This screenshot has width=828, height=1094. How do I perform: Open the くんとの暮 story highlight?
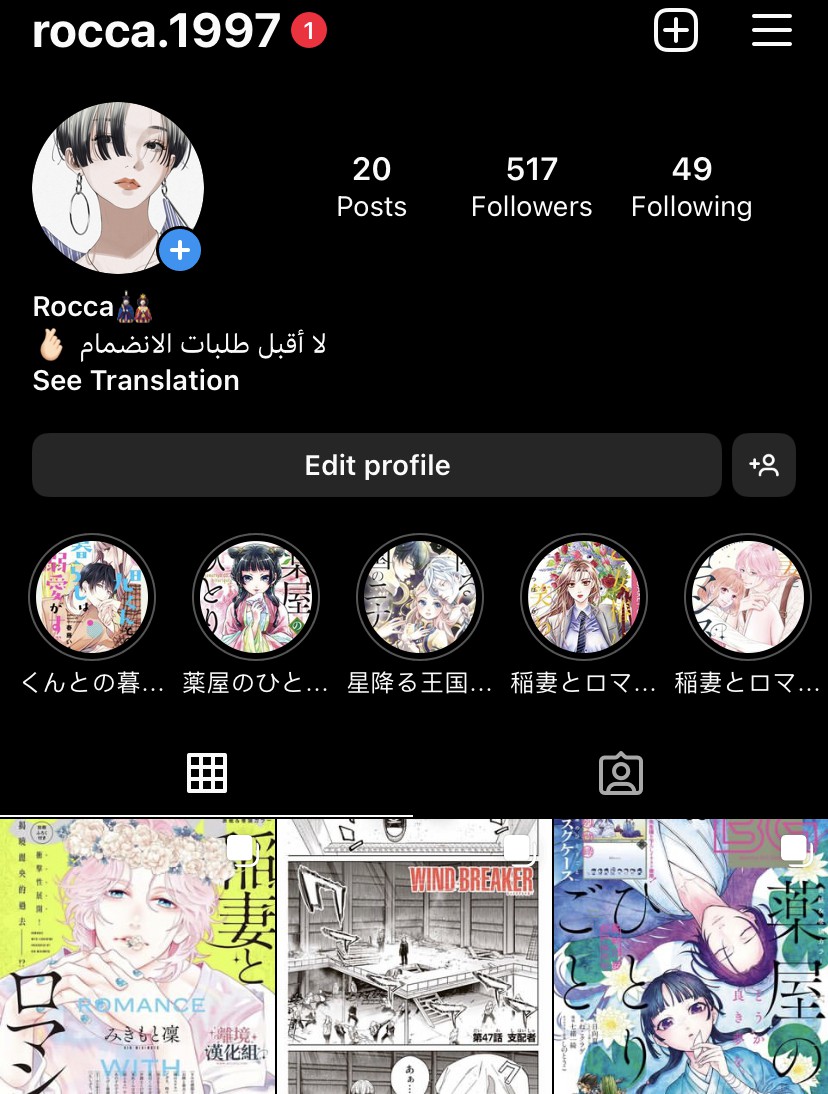tap(92, 596)
